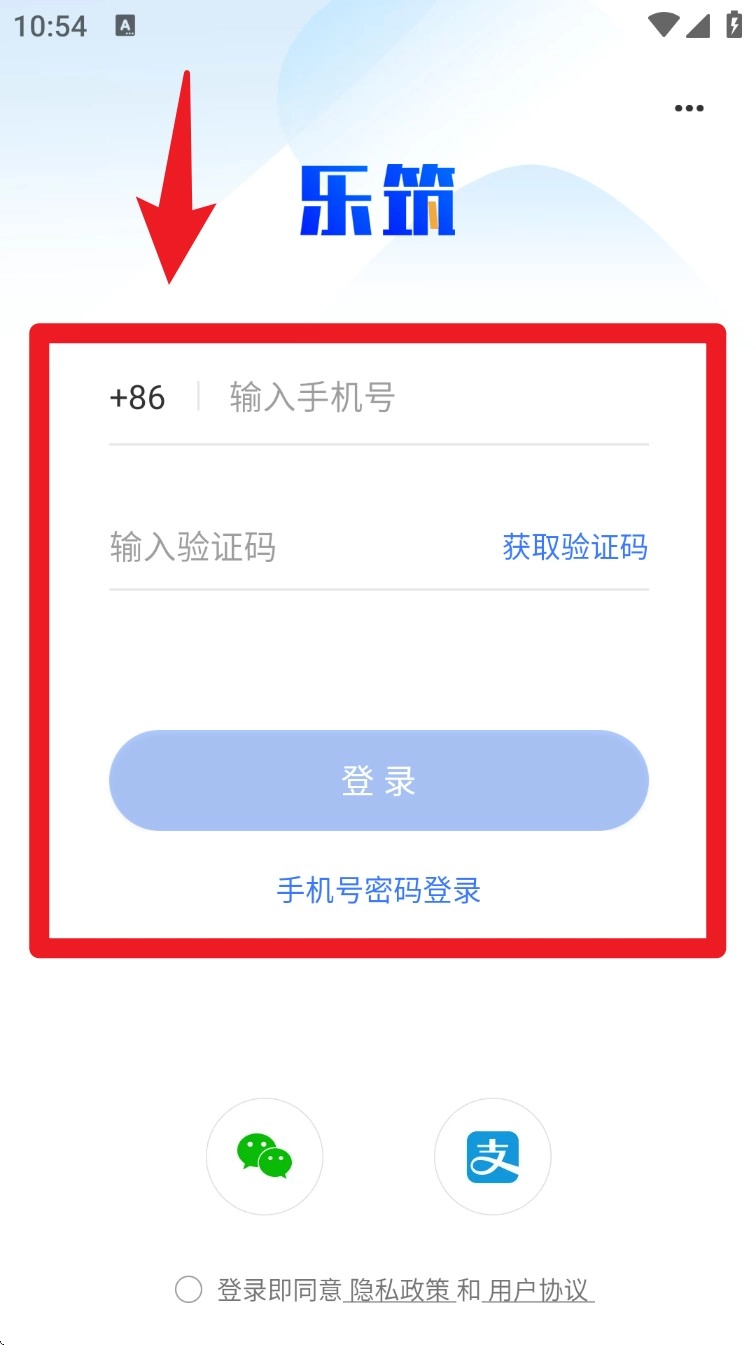
Task: Focus the verification code field
Action: pyautogui.click(x=300, y=547)
